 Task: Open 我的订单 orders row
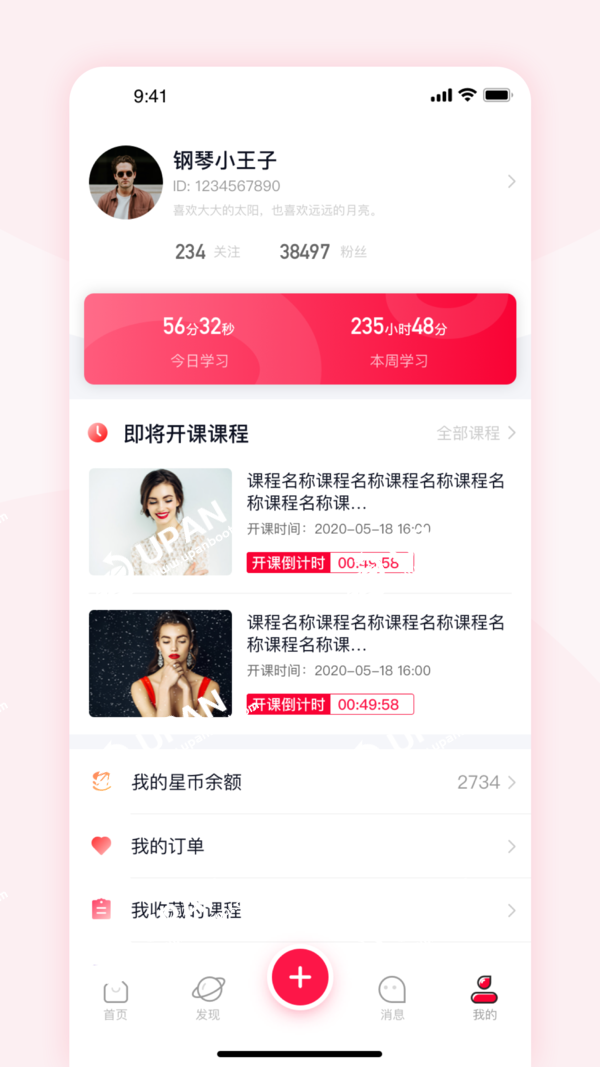pyautogui.click(x=300, y=846)
